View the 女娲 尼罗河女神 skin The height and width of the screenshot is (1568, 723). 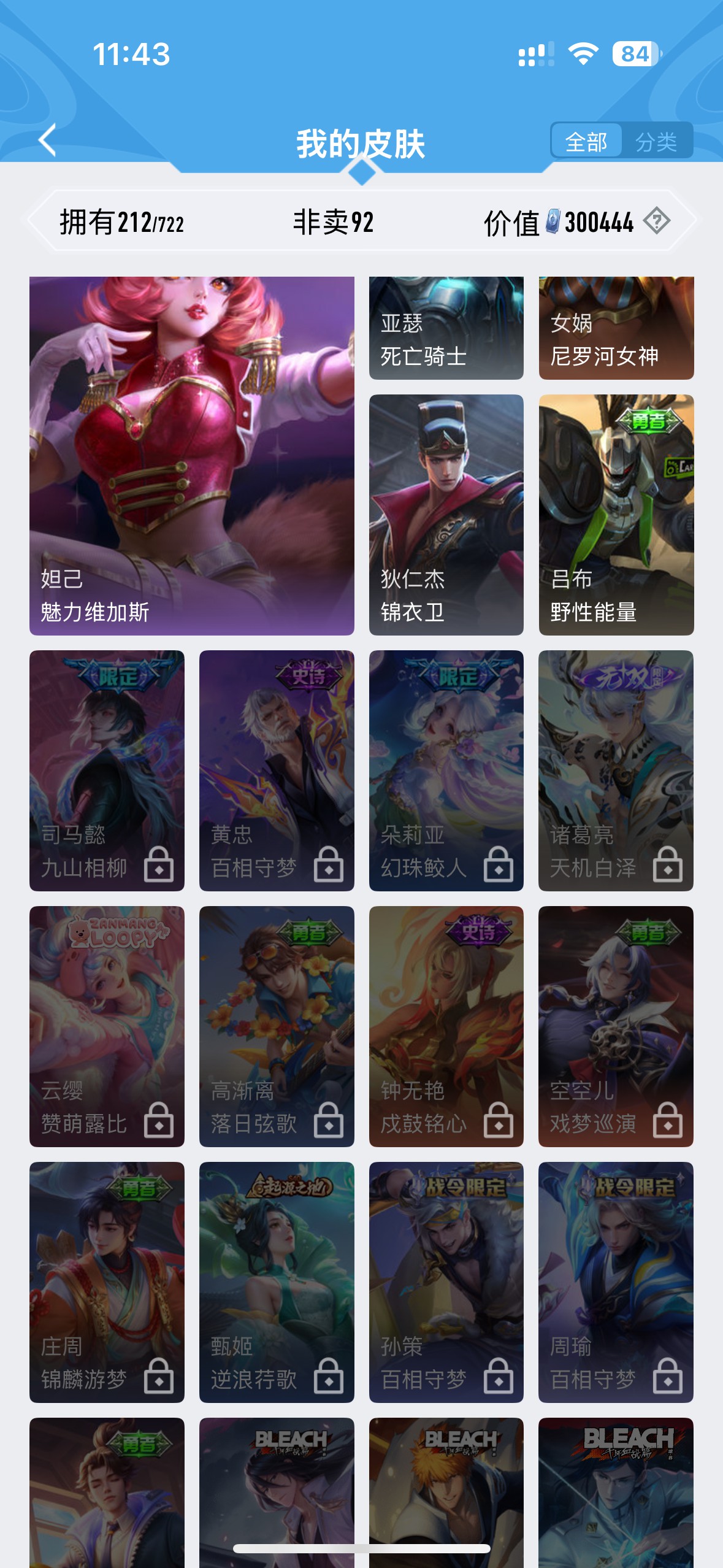click(x=616, y=328)
